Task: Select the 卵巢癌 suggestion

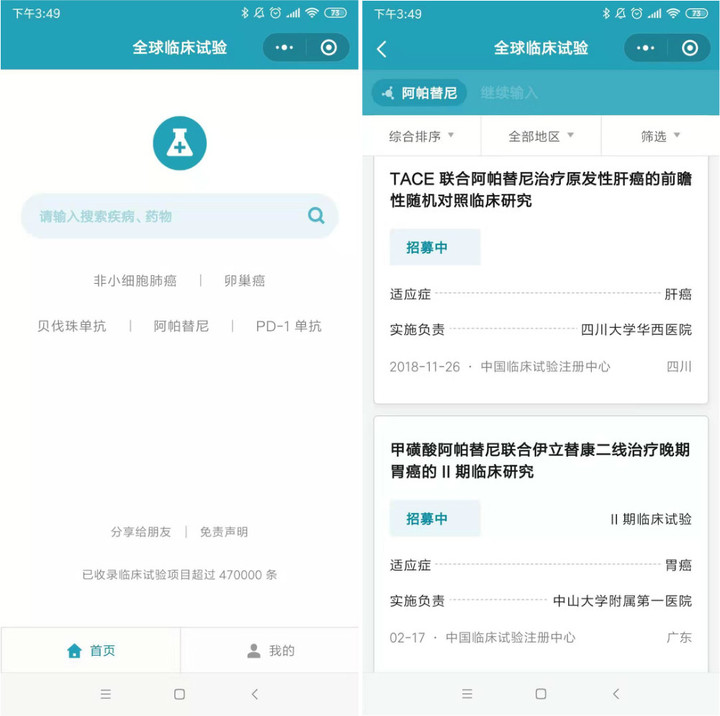Action: [x=245, y=281]
